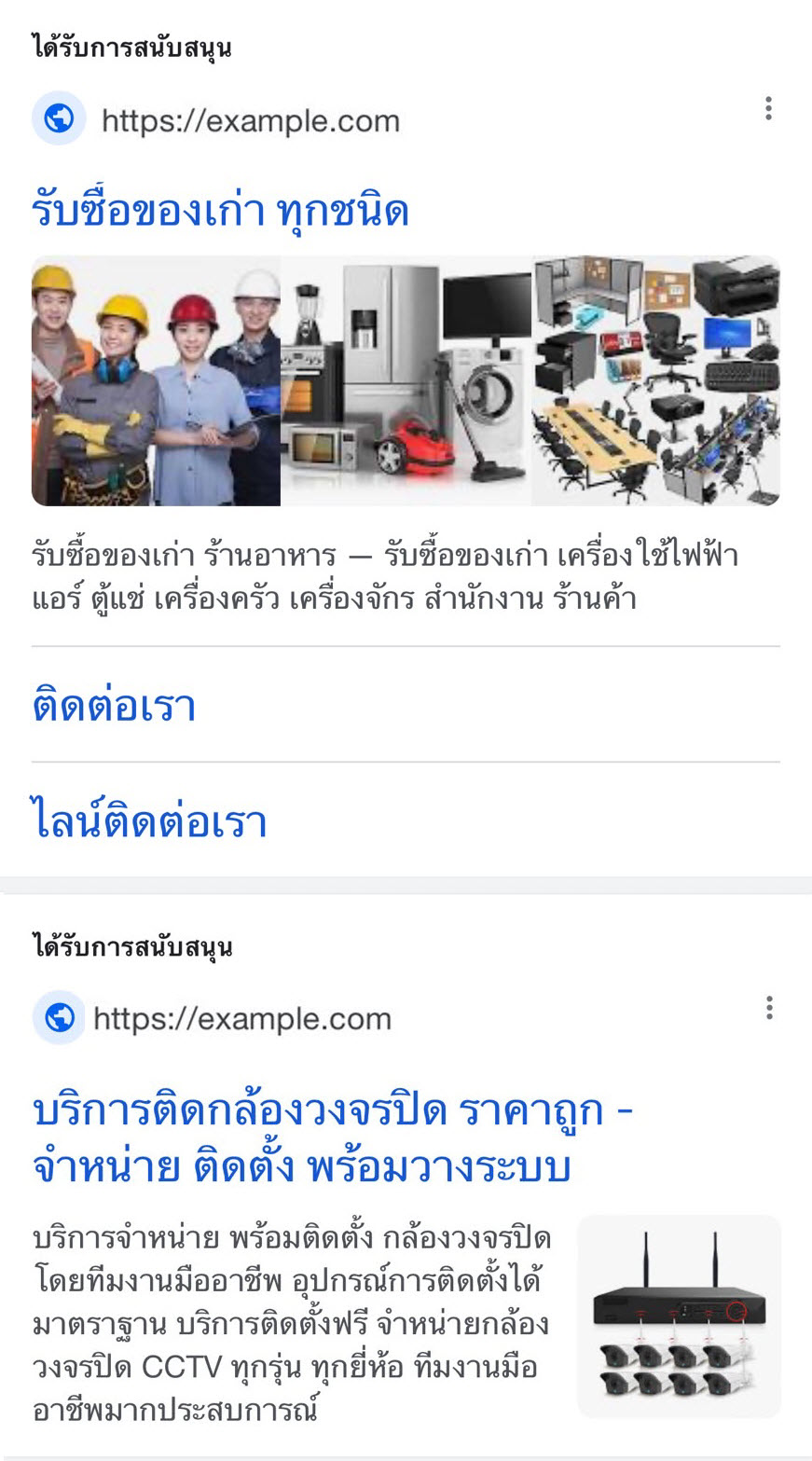This screenshot has width=812, height=1461.
Task: Open the ติดต่อเรา sitelink
Action: 114,705
